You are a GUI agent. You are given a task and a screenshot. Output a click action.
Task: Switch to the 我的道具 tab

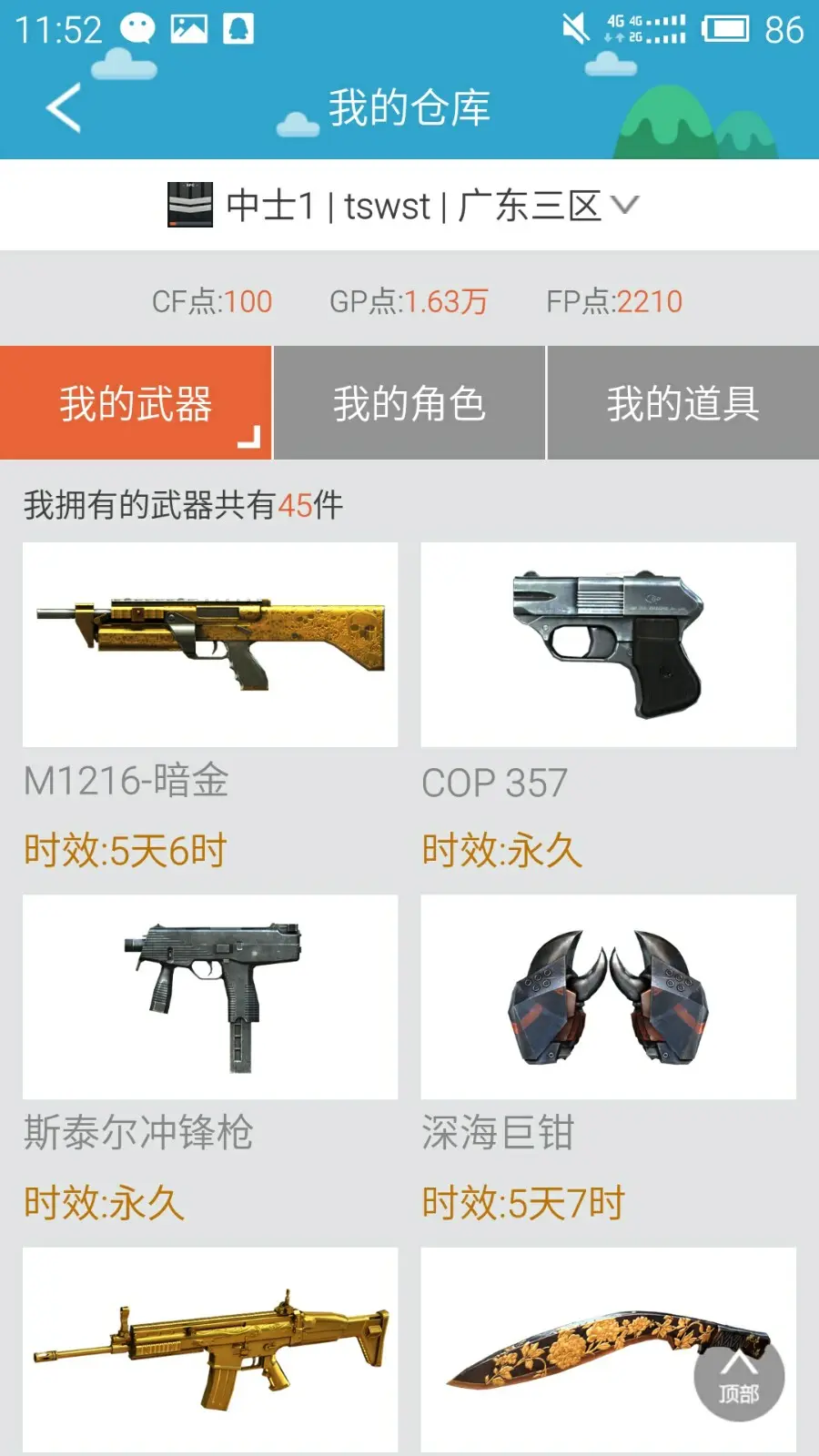pyautogui.click(x=683, y=403)
